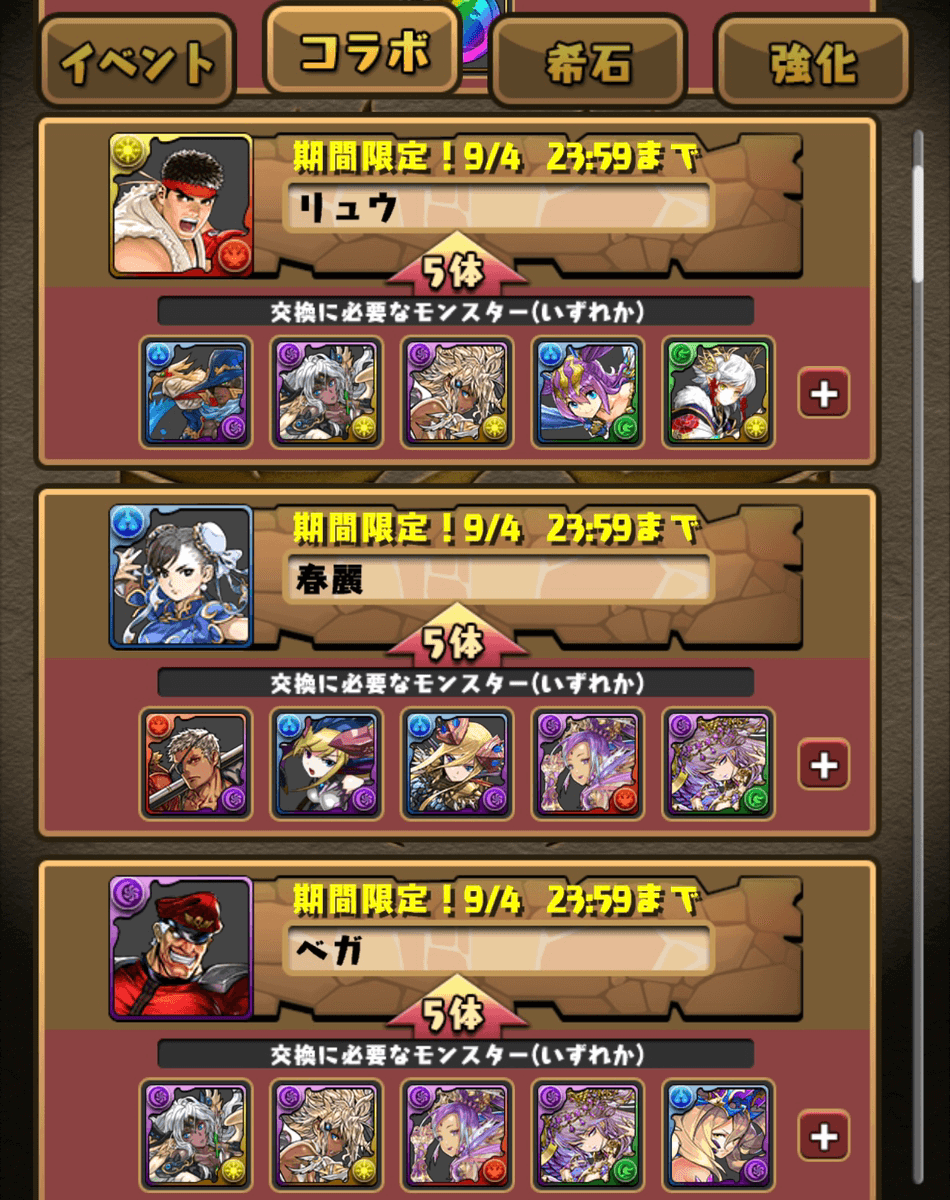Expand required monsters for 春麗

[823, 764]
